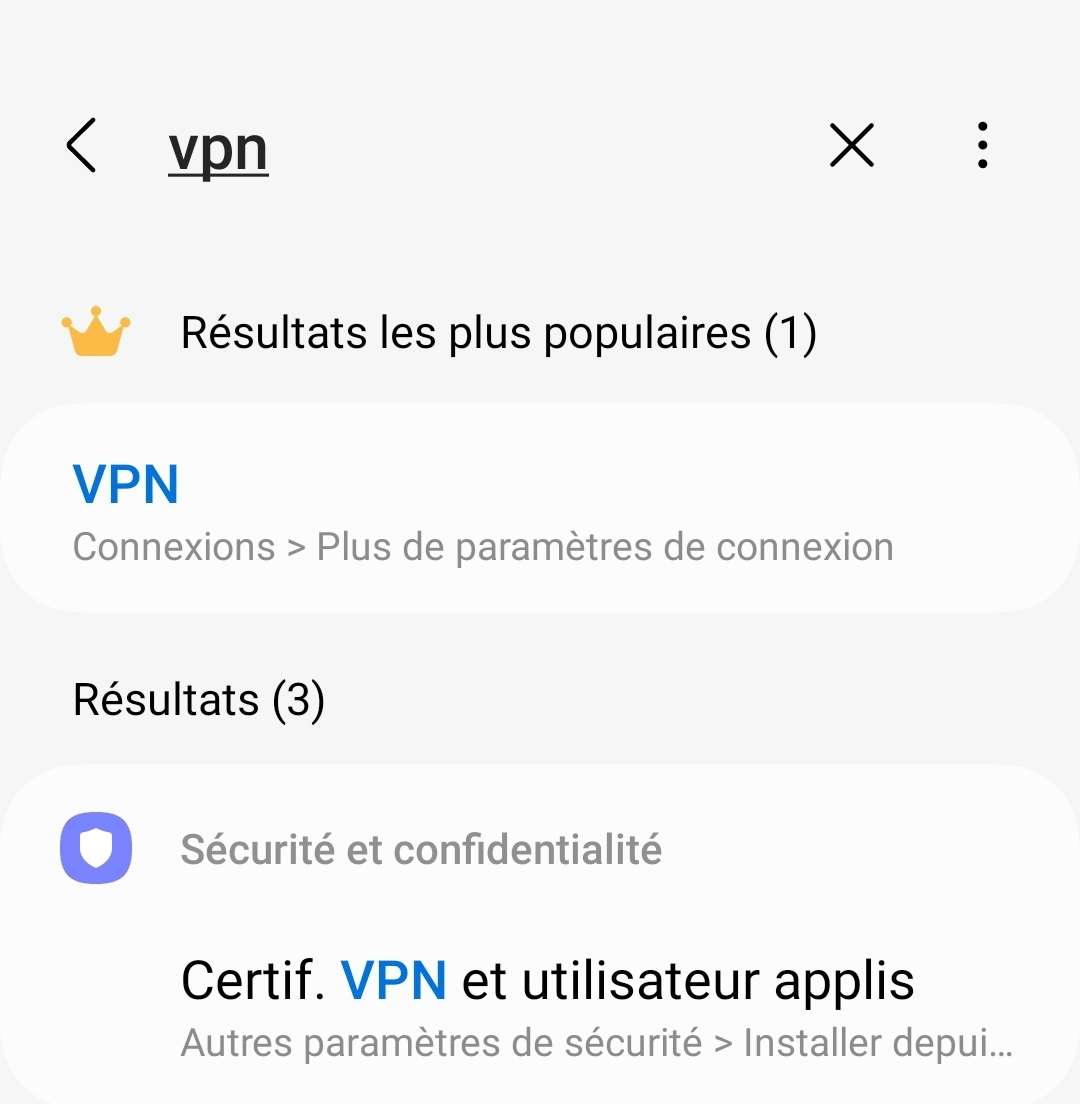The height and width of the screenshot is (1104, 1080).
Task: Open Sécurité et confidentialité section
Action: click(x=420, y=850)
